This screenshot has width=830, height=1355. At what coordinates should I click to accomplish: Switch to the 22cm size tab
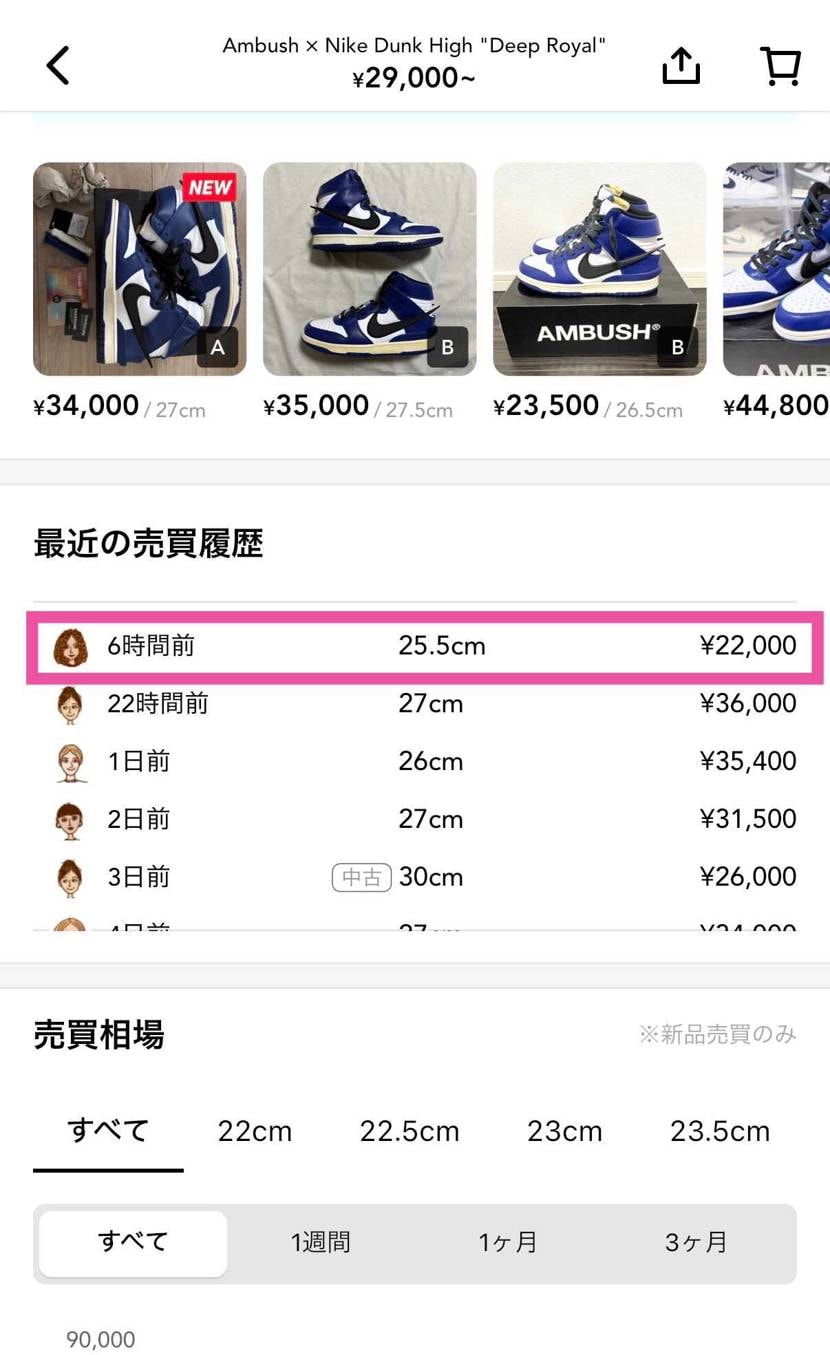point(254,1131)
